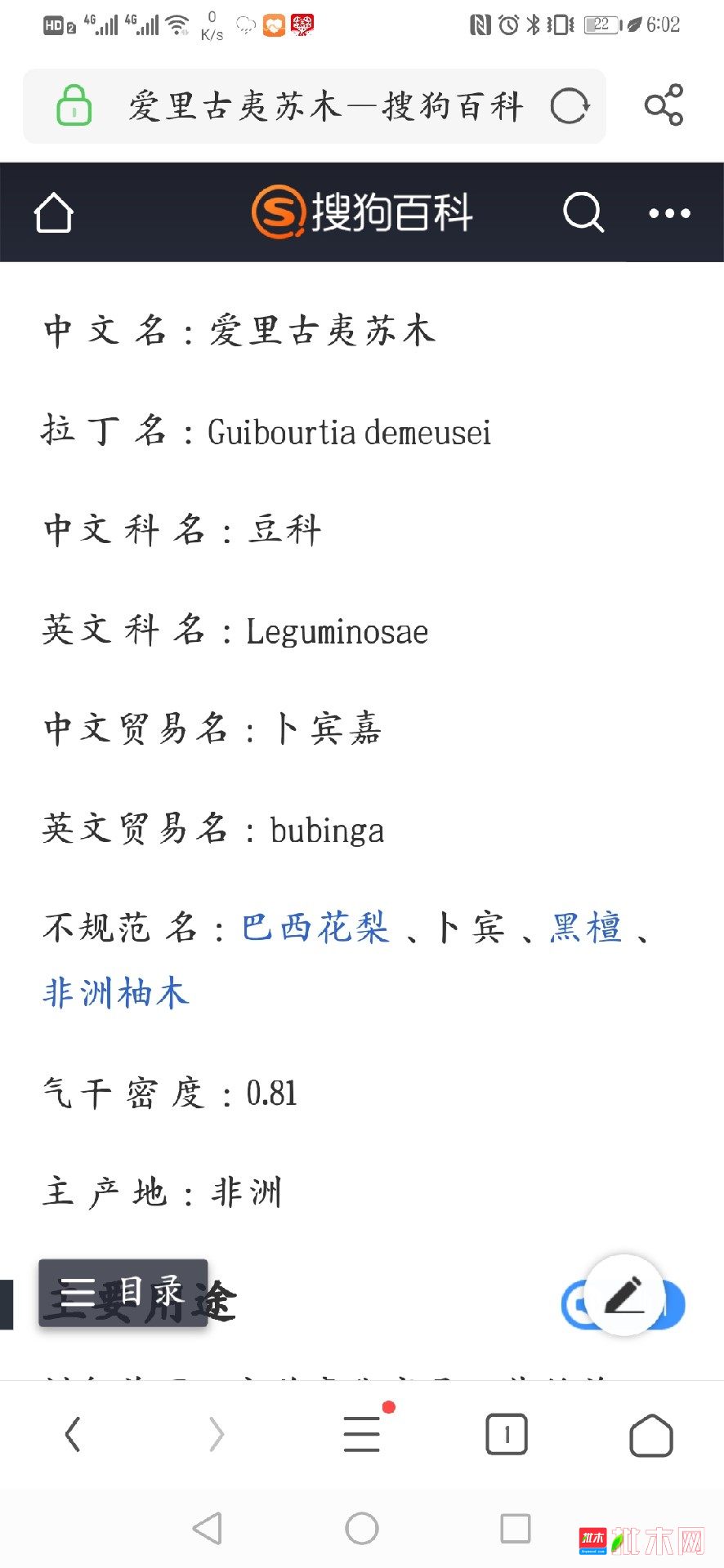Viewport: 724px width, 1568px height.
Task: Open the search magnifier in Sogou Baike header
Action: pos(583,213)
